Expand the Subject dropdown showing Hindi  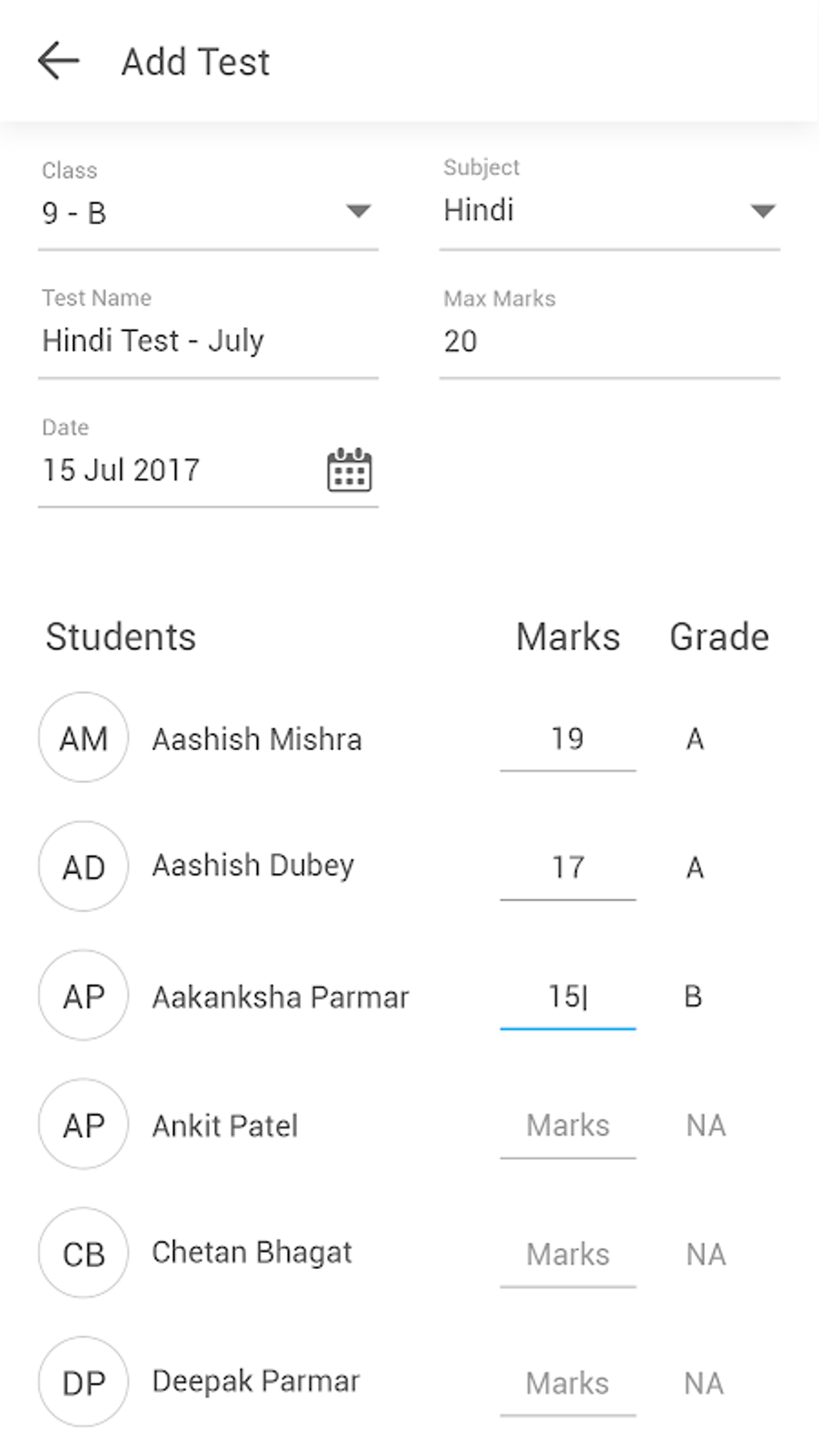(x=609, y=211)
